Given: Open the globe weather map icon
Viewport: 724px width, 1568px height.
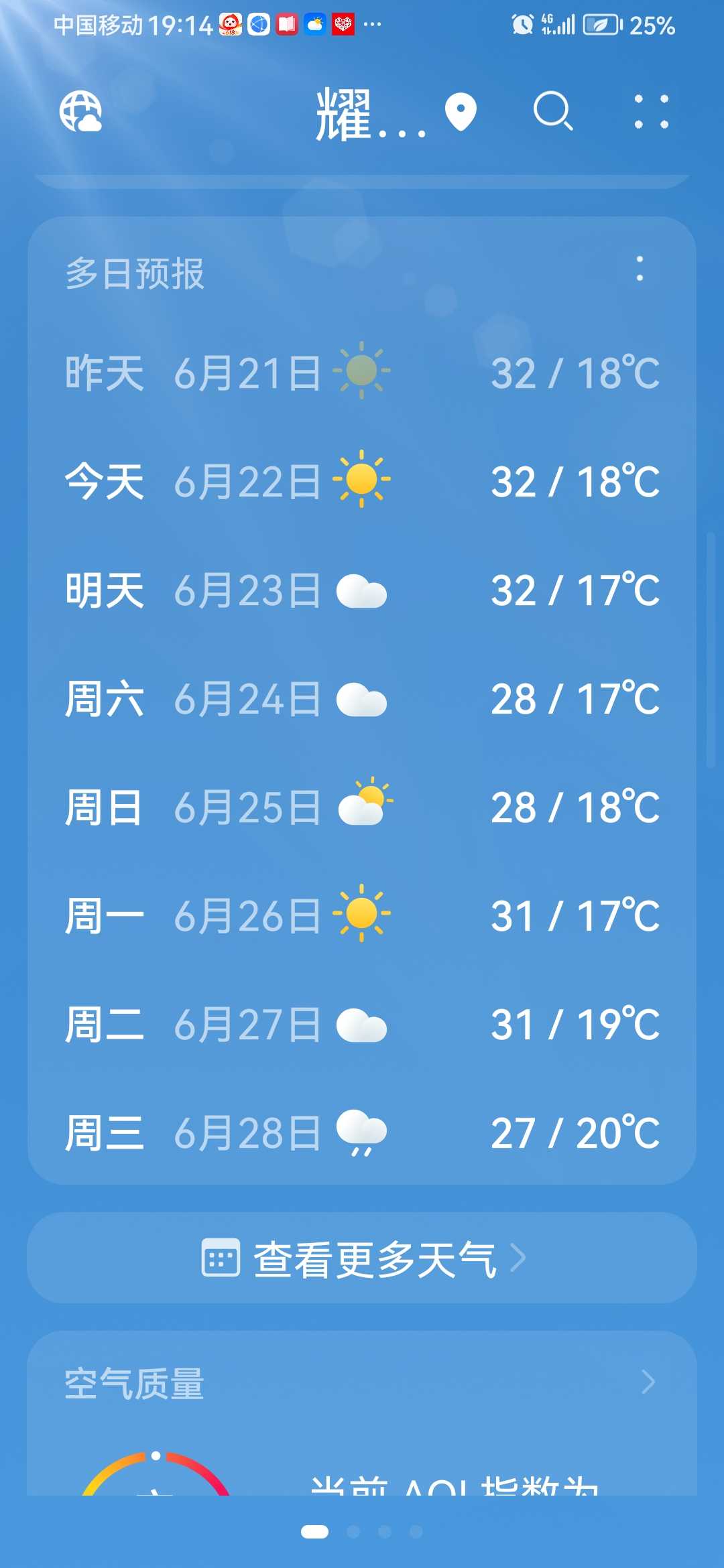Looking at the screenshot, I should pos(80,111).
